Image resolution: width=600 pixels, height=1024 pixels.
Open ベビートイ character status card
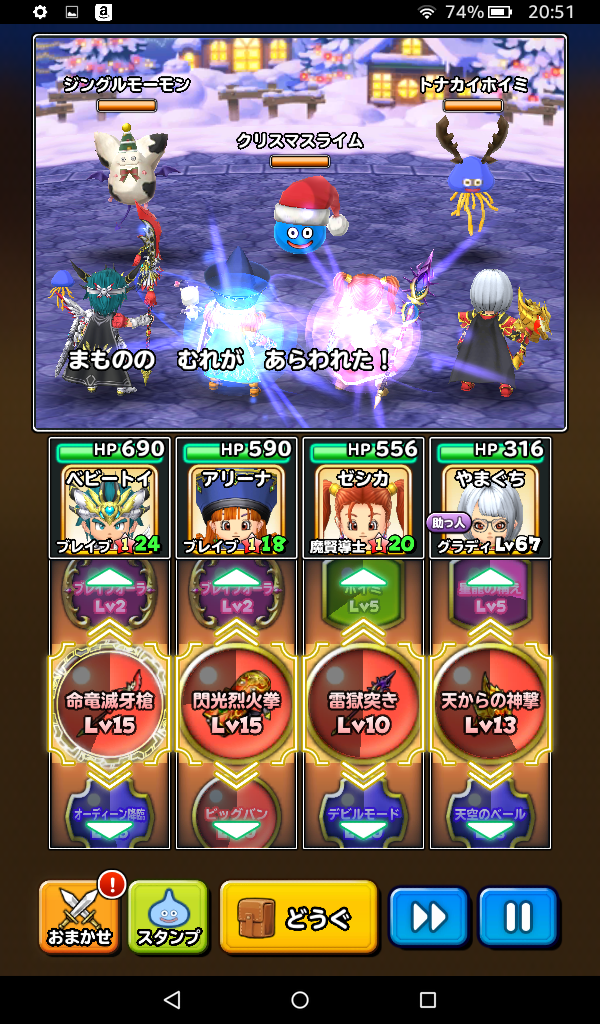[x=109, y=498]
